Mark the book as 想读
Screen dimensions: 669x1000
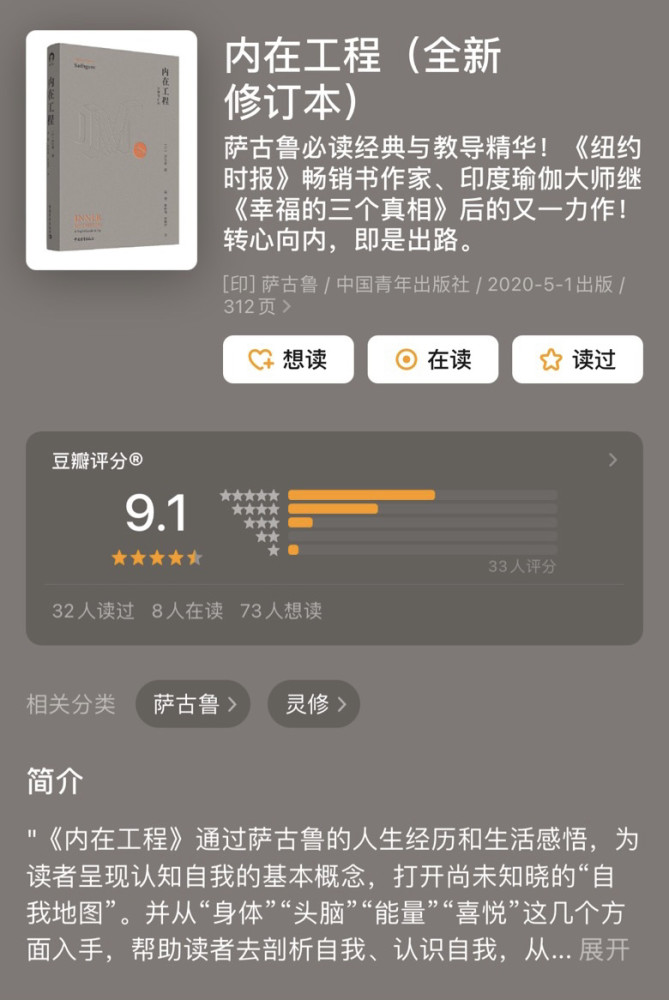[x=288, y=360]
